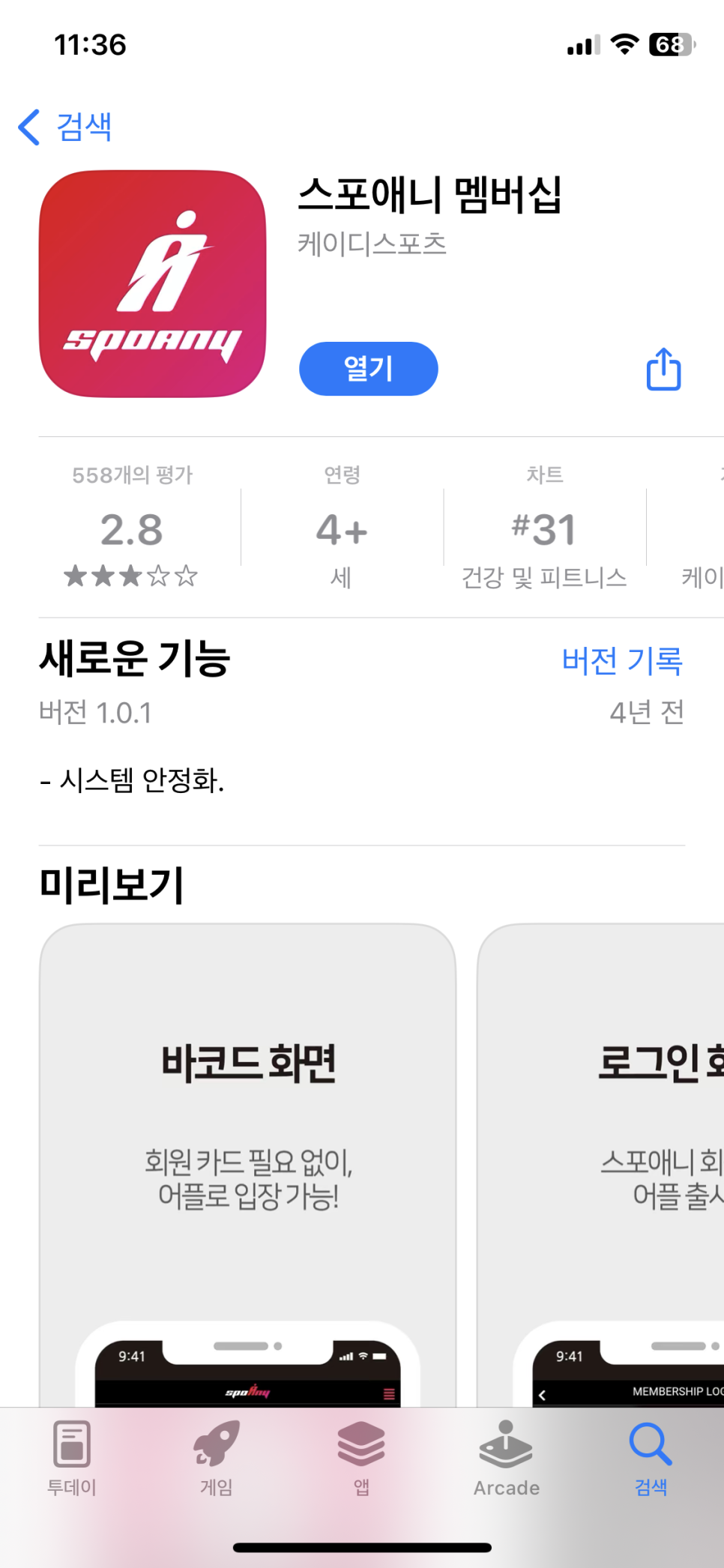Open 버전 기록 version history

(622, 661)
